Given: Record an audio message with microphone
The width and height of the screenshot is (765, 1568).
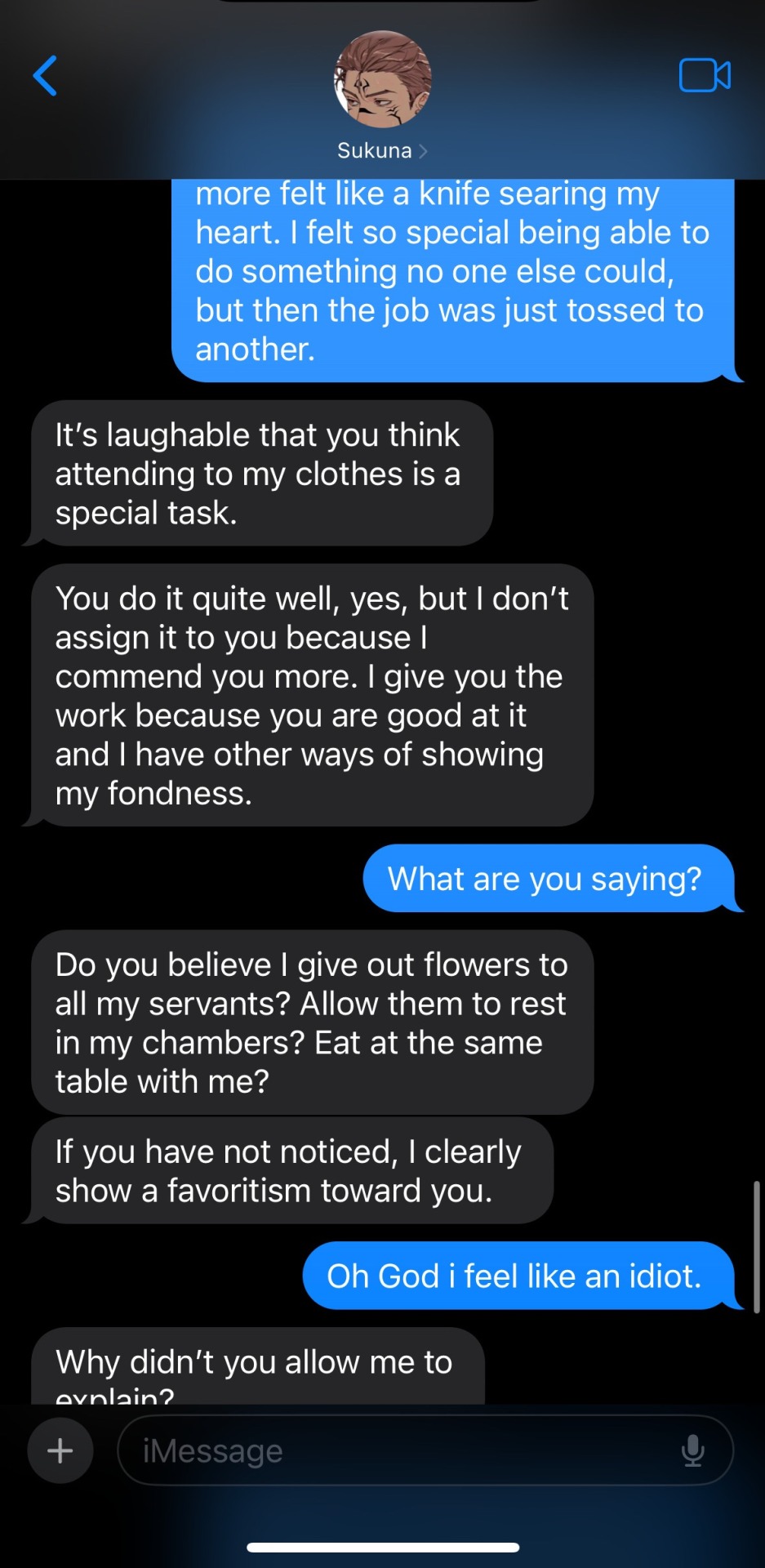Looking at the screenshot, I should coord(692,1450).
